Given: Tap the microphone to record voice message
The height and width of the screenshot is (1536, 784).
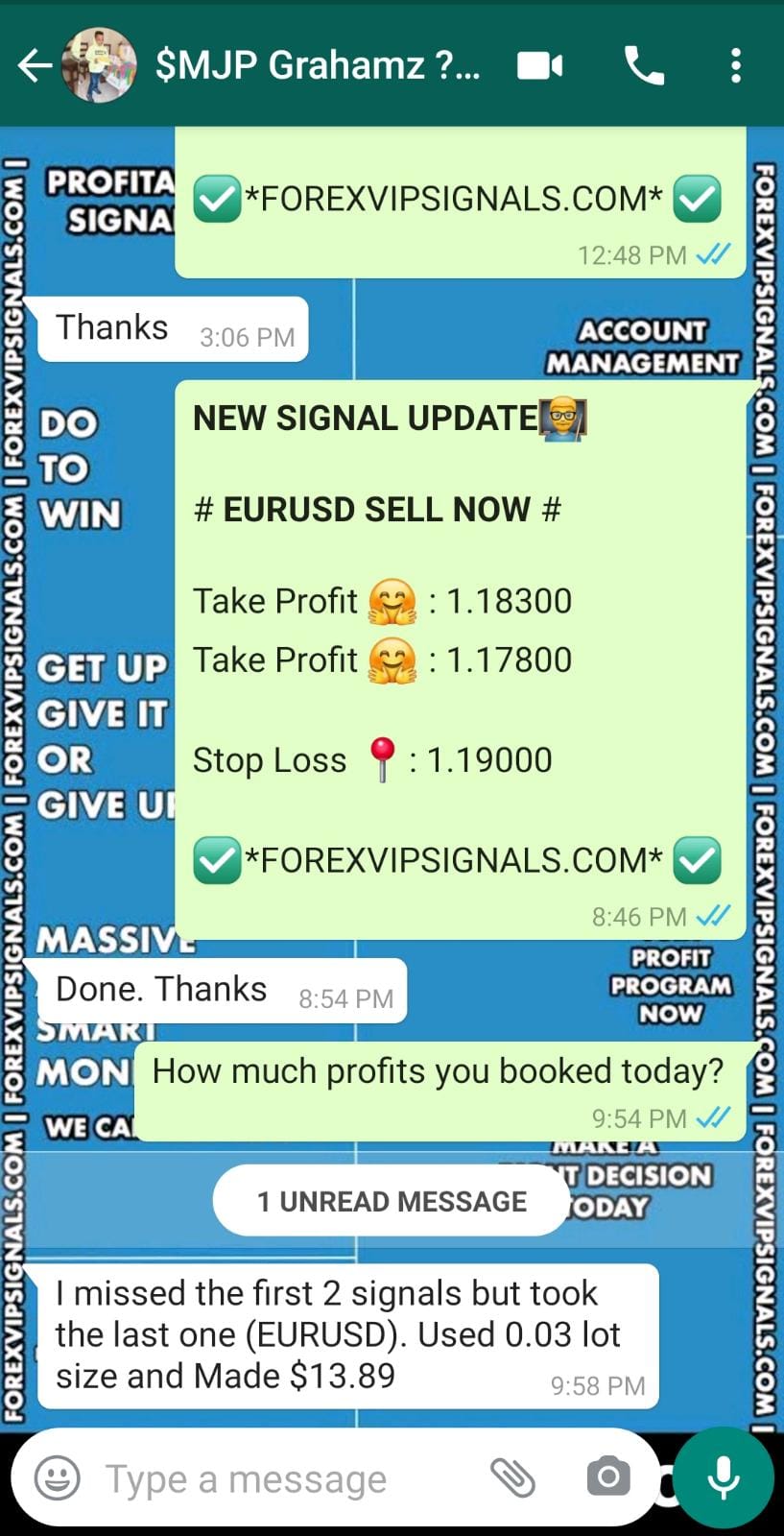Looking at the screenshot, I should tap(723, 1477).
